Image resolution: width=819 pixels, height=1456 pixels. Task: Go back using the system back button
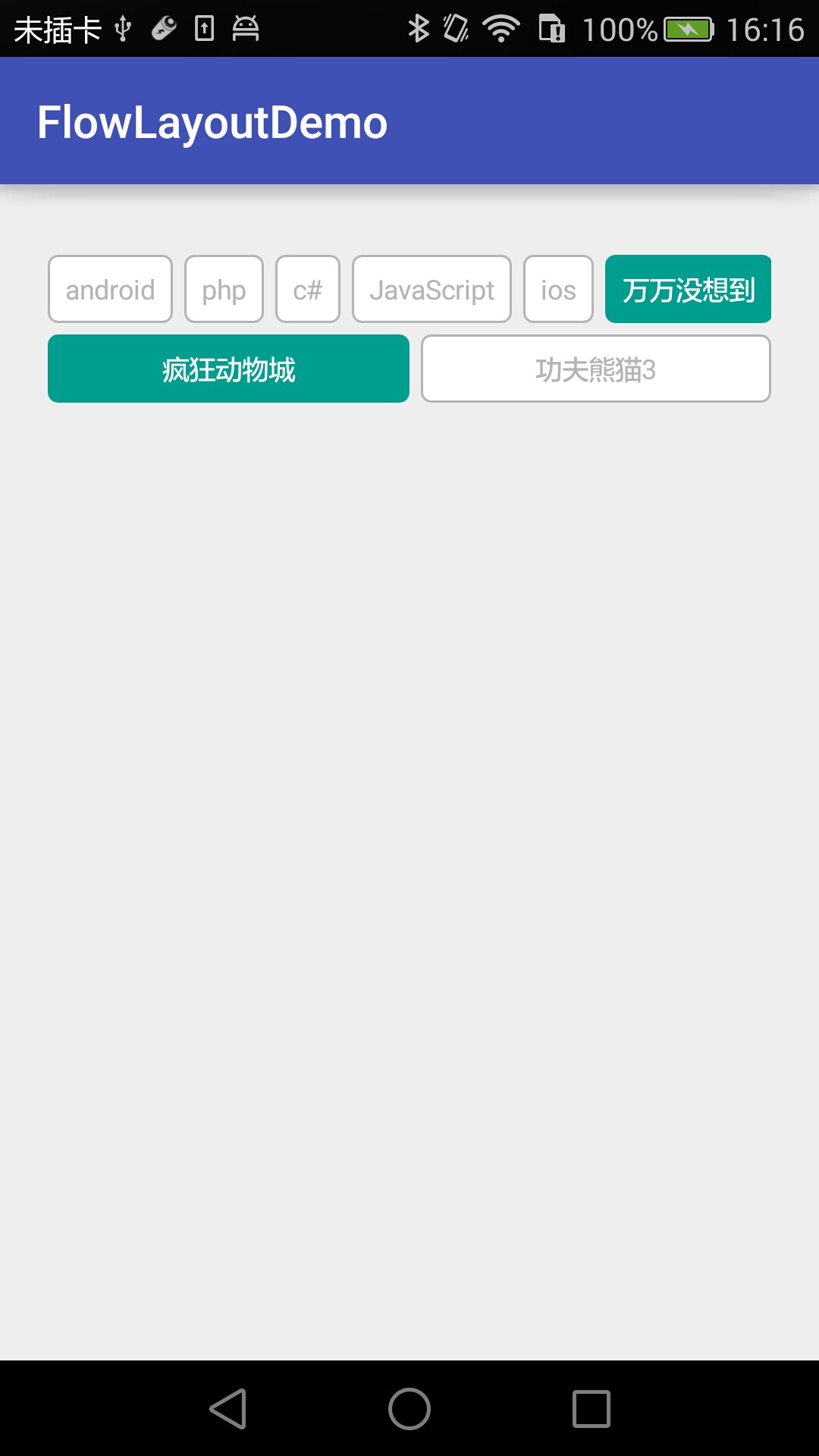(x=227, y=1409)
